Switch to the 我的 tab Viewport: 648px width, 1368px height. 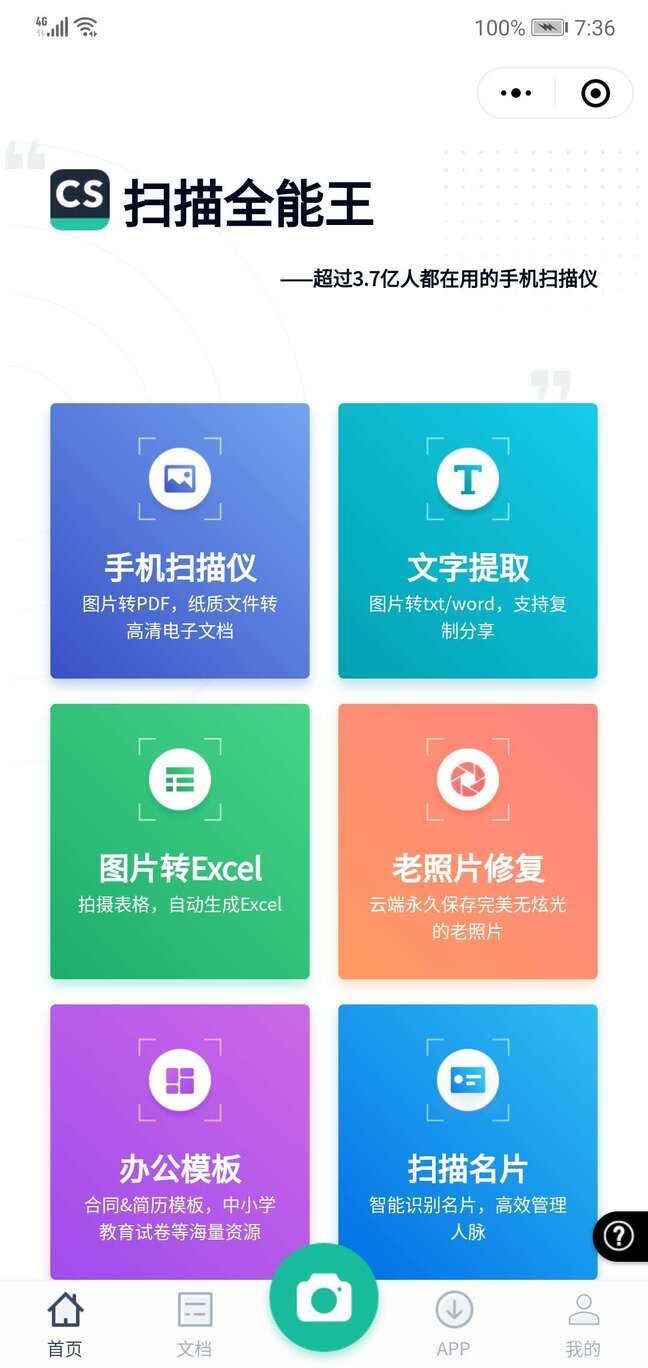[583, 1324]
